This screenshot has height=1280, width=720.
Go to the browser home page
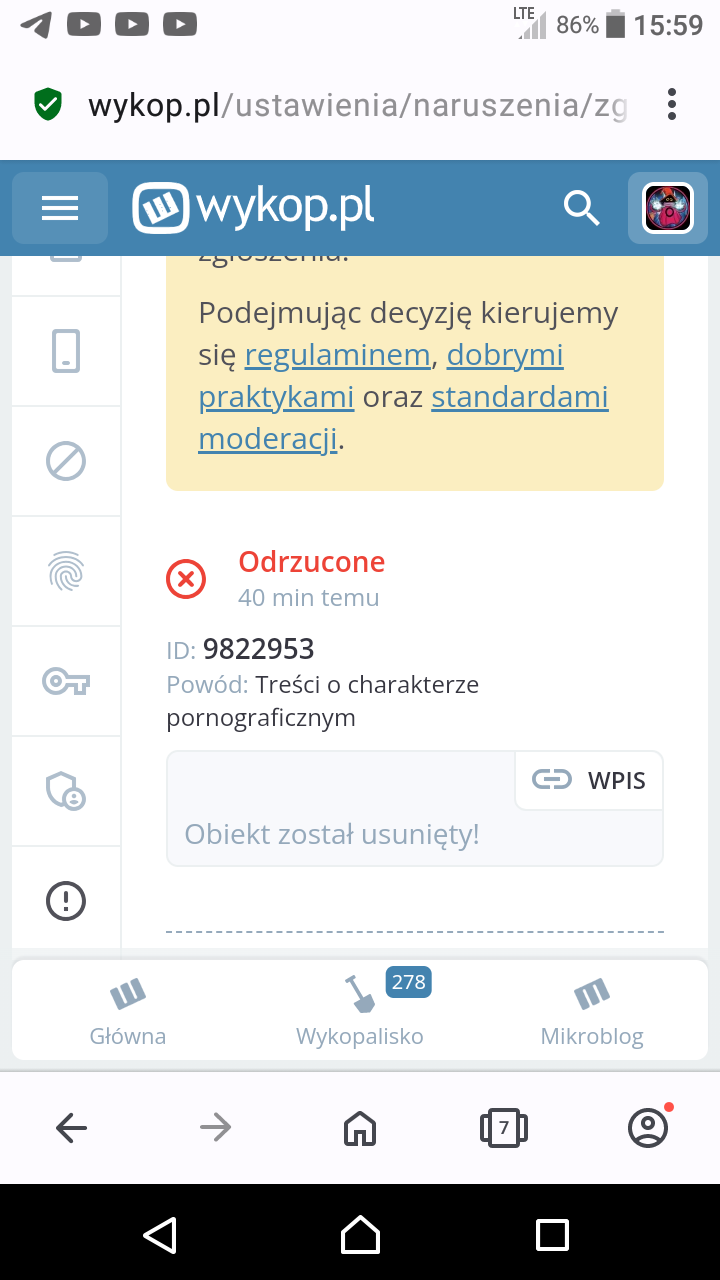[x=360, y=1128]
